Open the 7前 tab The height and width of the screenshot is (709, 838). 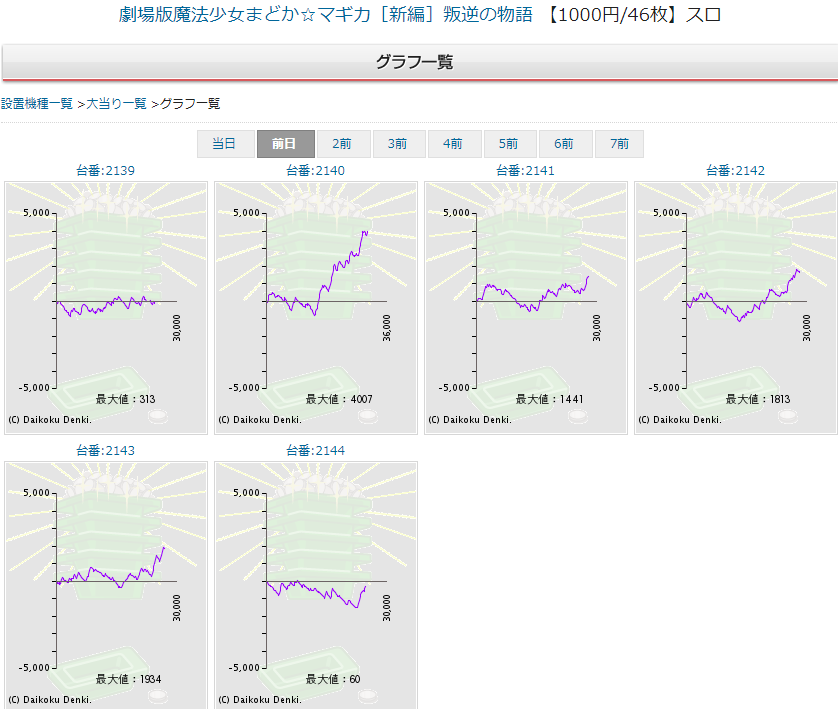[621, 144]
